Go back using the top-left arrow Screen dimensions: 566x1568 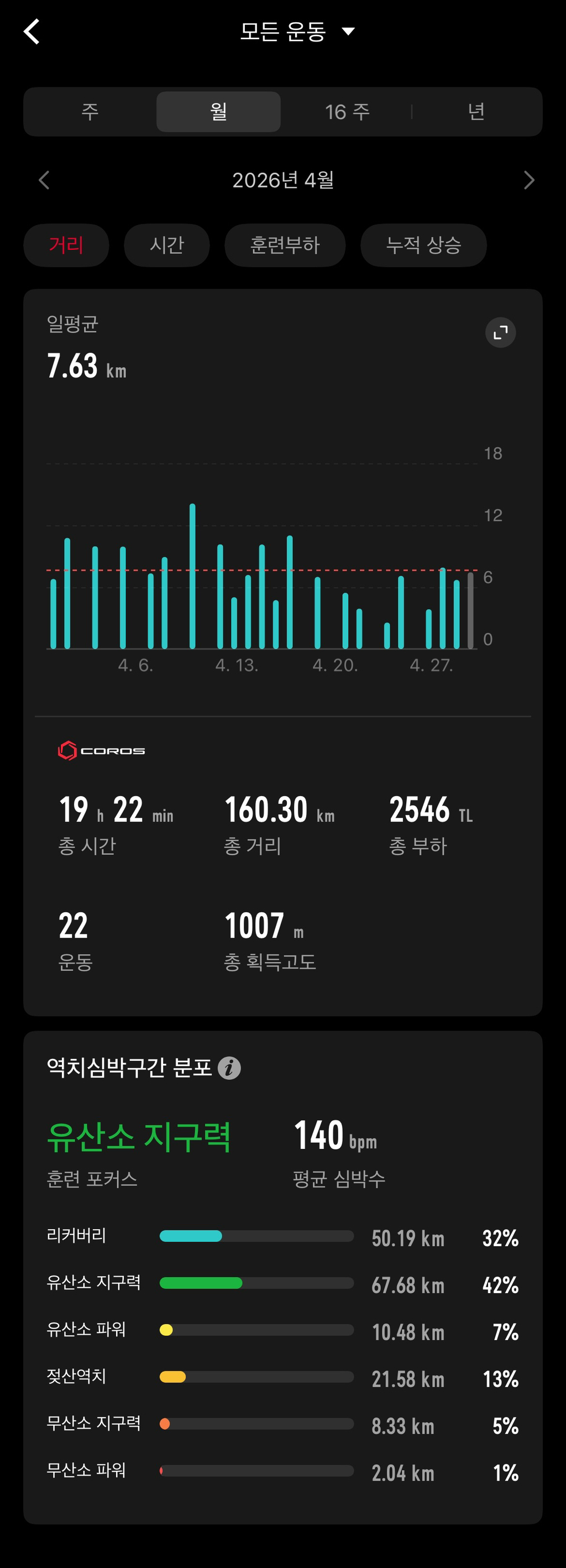tap(32, 32)
